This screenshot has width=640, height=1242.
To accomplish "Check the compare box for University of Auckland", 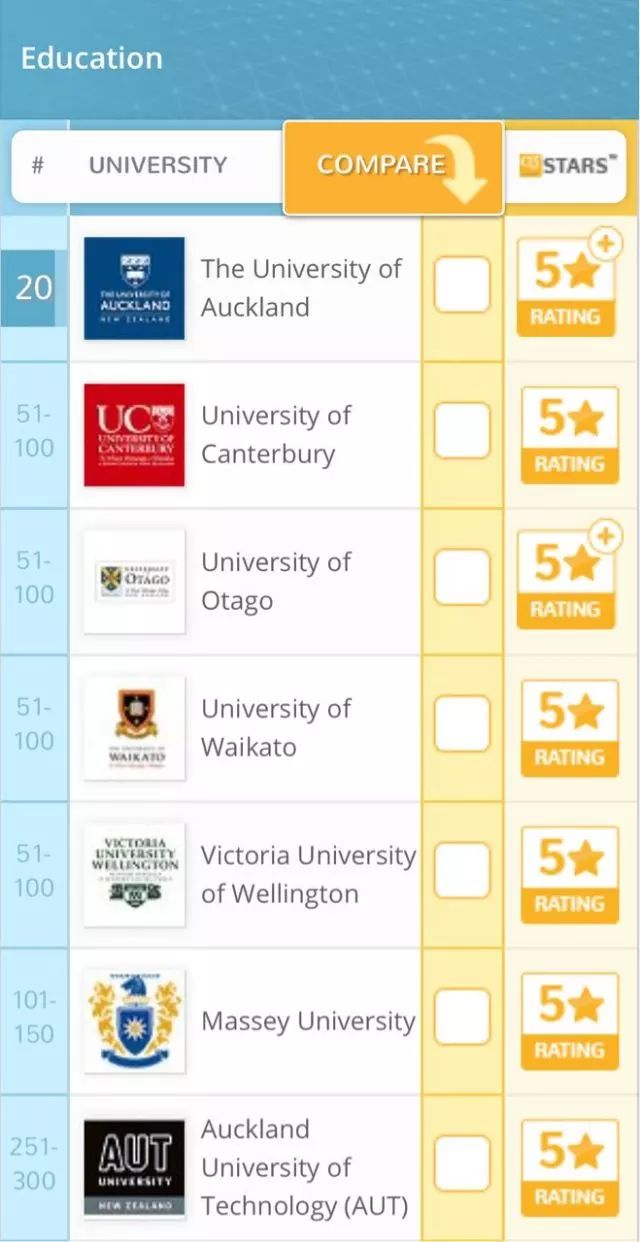I will point(462,285).
